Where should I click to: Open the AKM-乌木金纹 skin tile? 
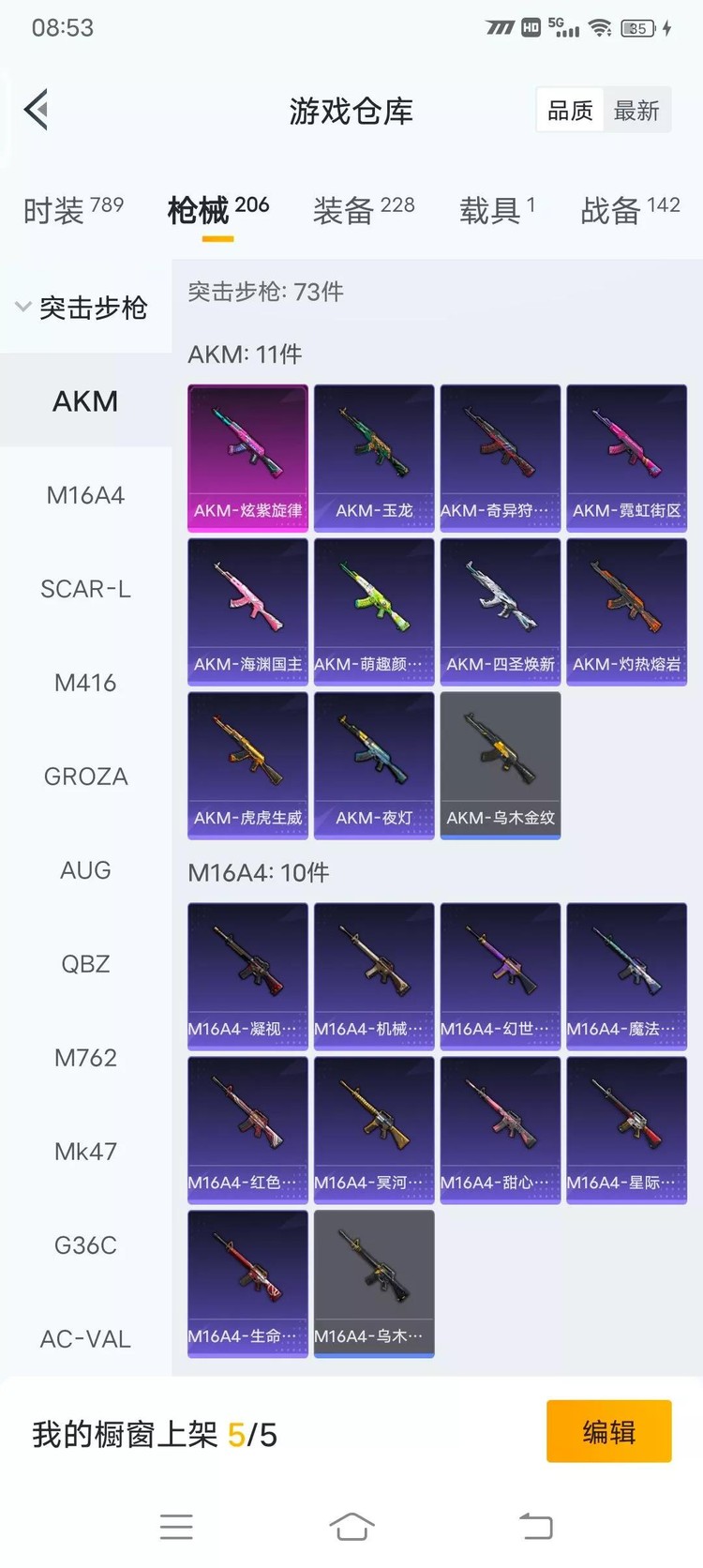501,765
